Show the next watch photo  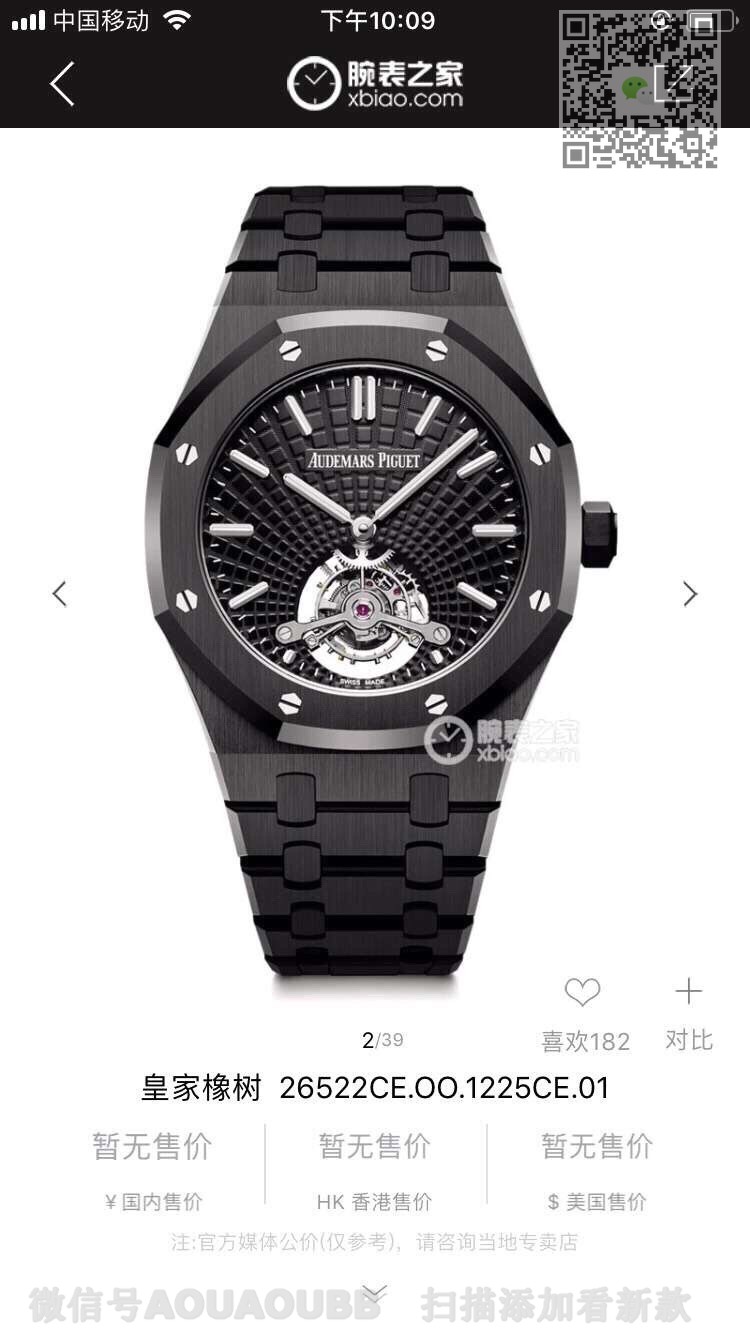[690, 594]
